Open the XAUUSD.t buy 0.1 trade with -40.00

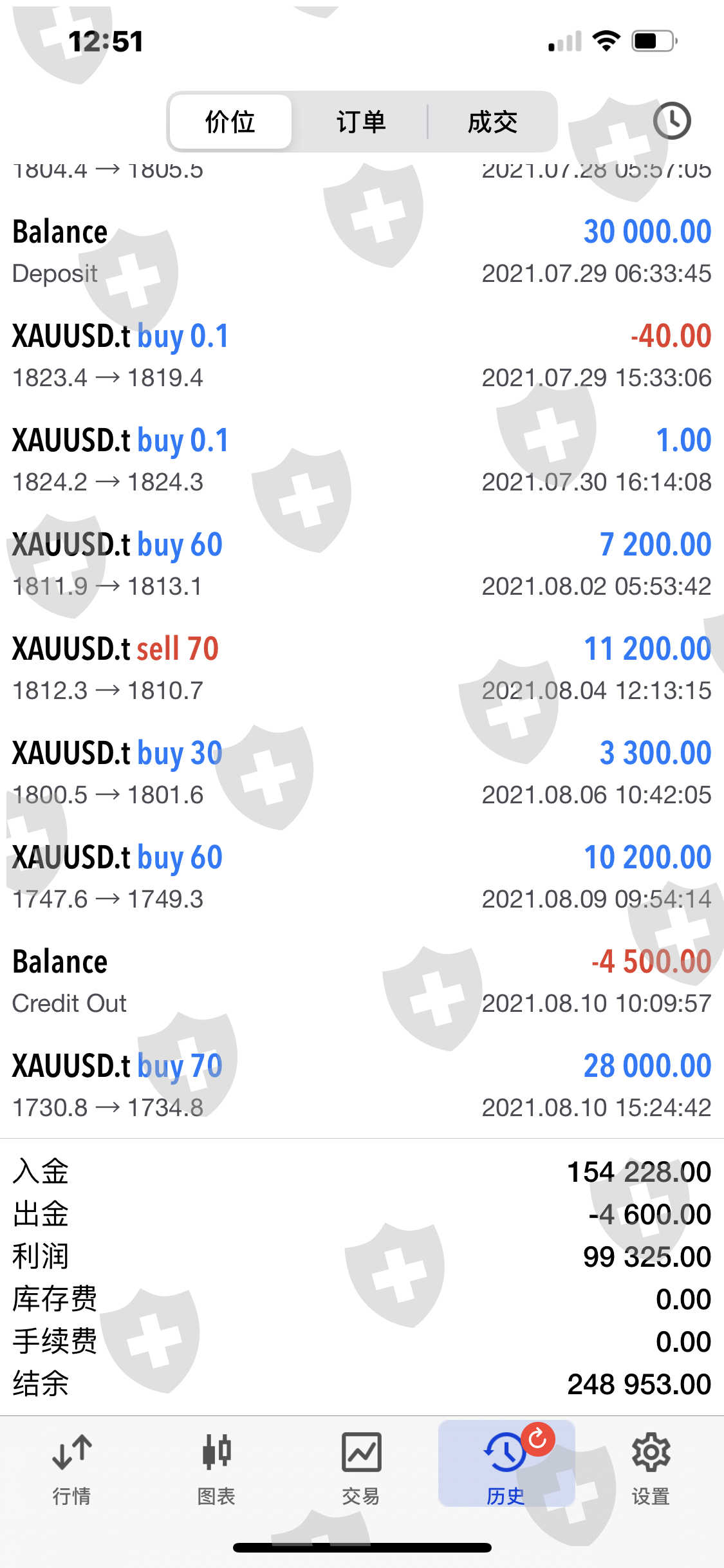(x=362, y=356)
